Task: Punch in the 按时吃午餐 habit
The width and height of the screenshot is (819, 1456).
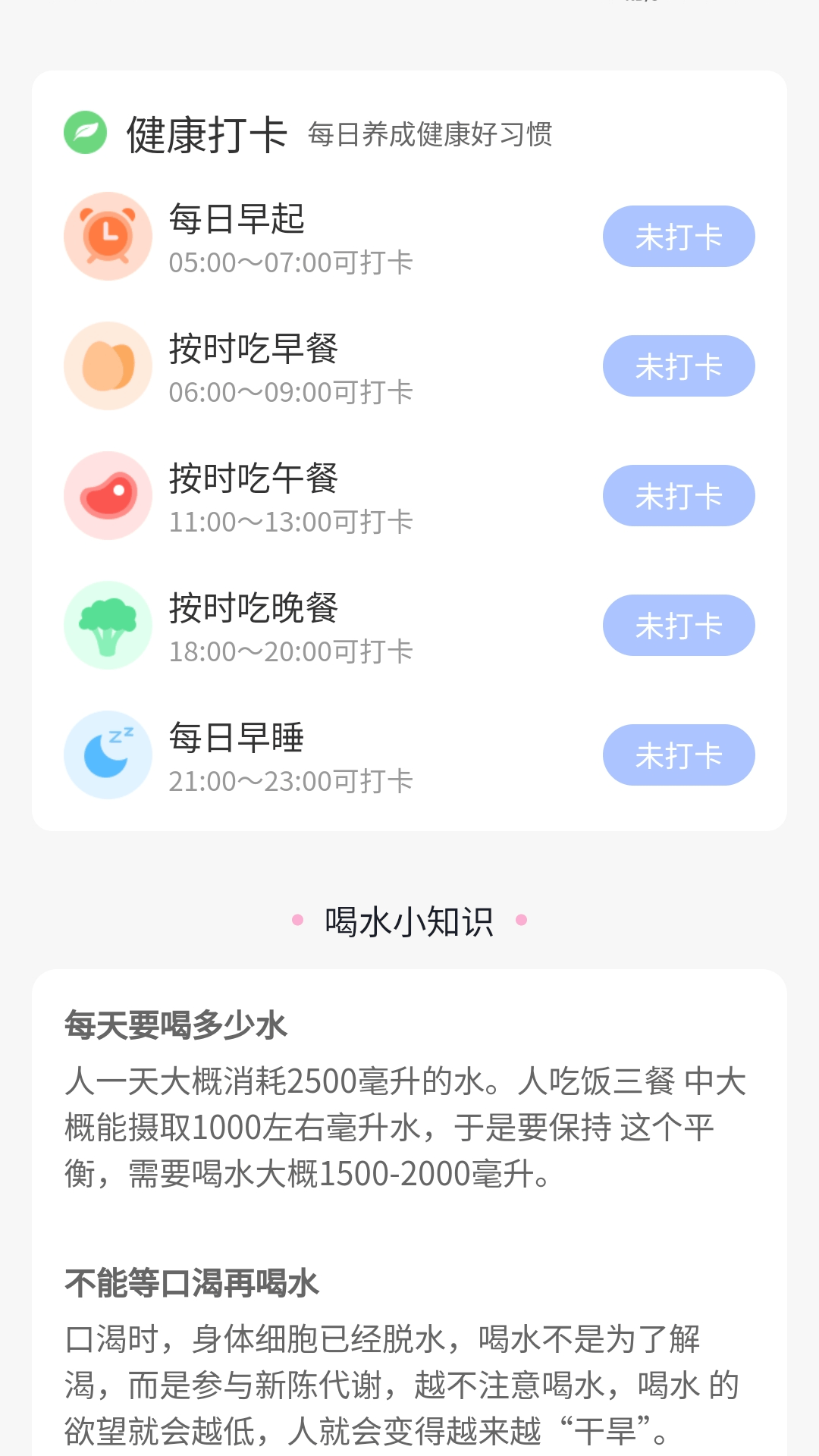Action: tap(679, 496)
